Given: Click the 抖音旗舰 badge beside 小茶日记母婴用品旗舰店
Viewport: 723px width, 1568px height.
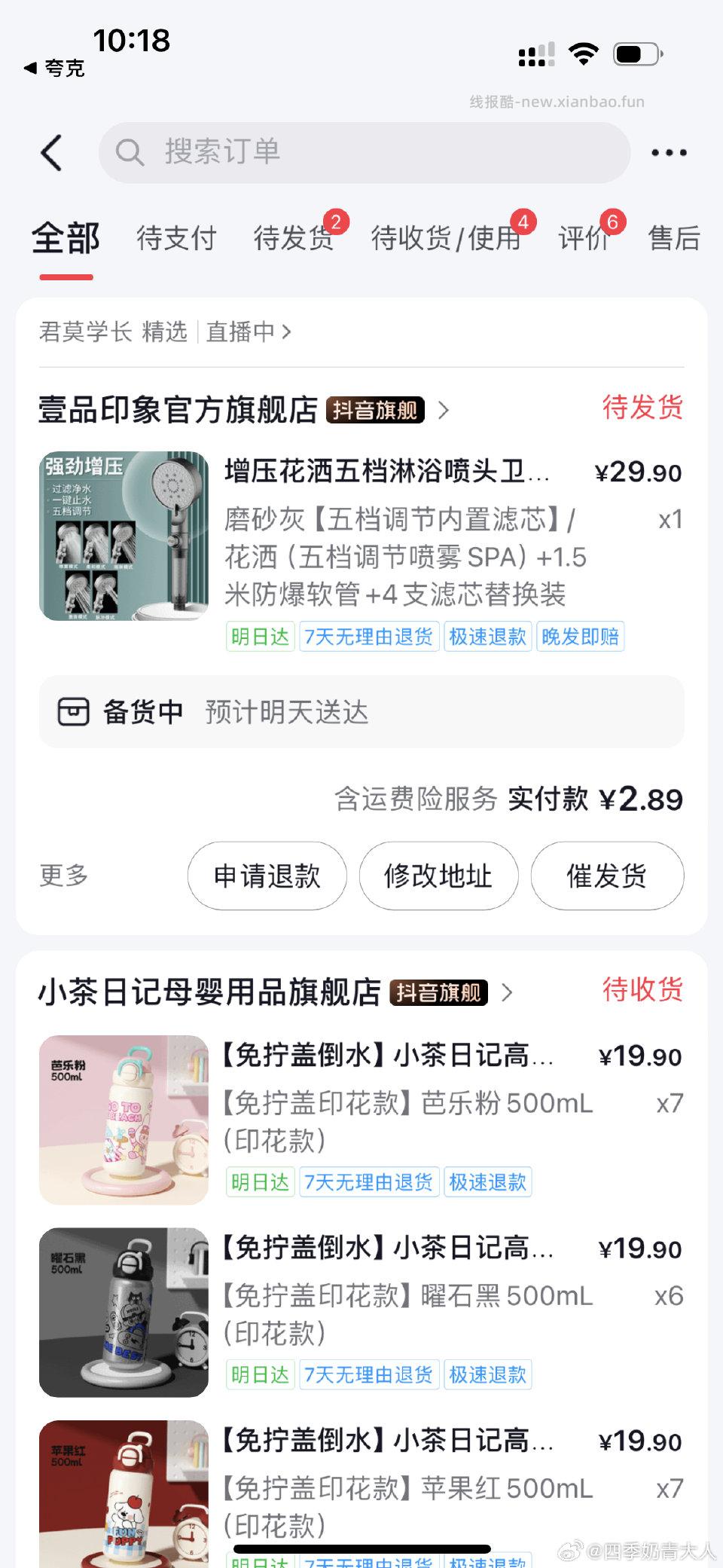Looking at the screenshot, I should (x=439, y=992).
